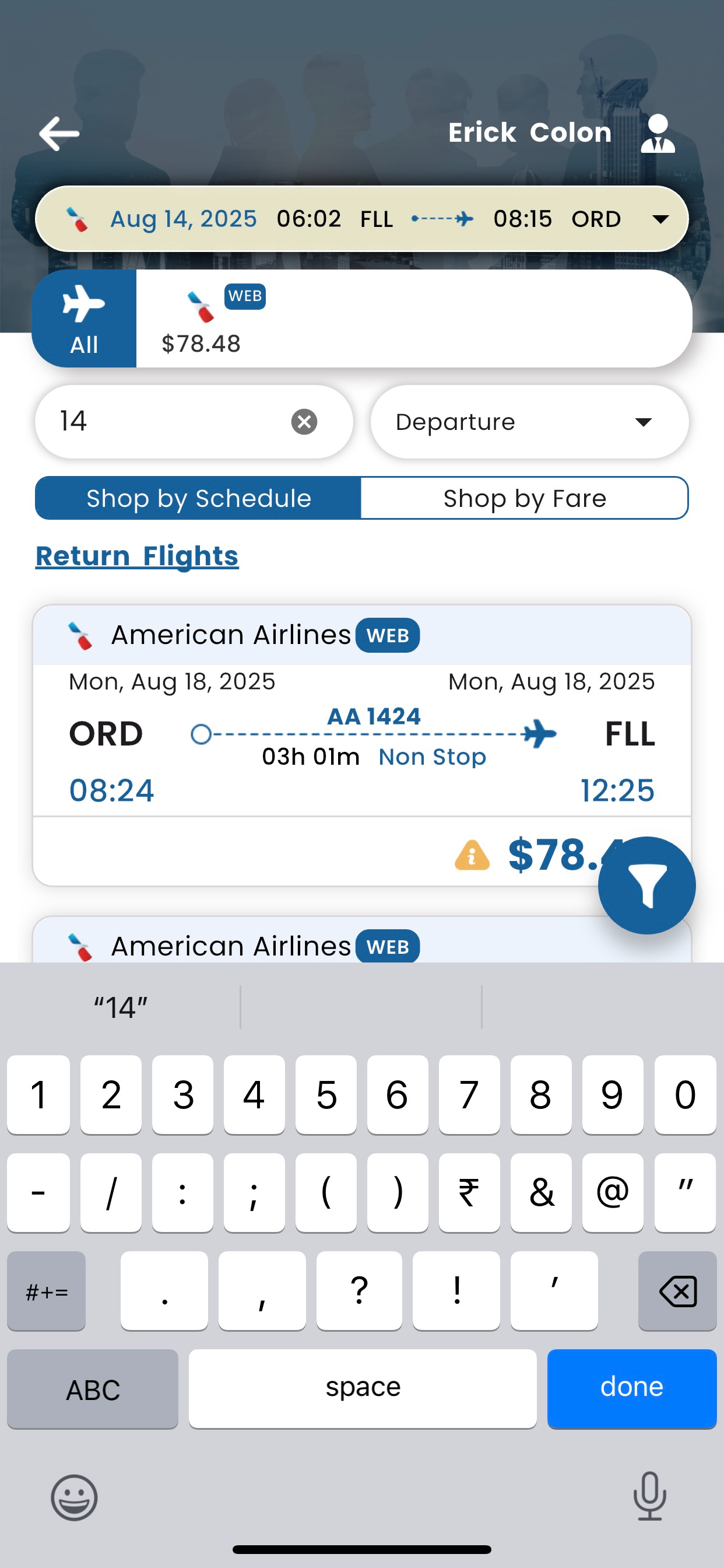Expand the selected FLL to ORD flight summary

pyautogui.click(x=362, y=219)
